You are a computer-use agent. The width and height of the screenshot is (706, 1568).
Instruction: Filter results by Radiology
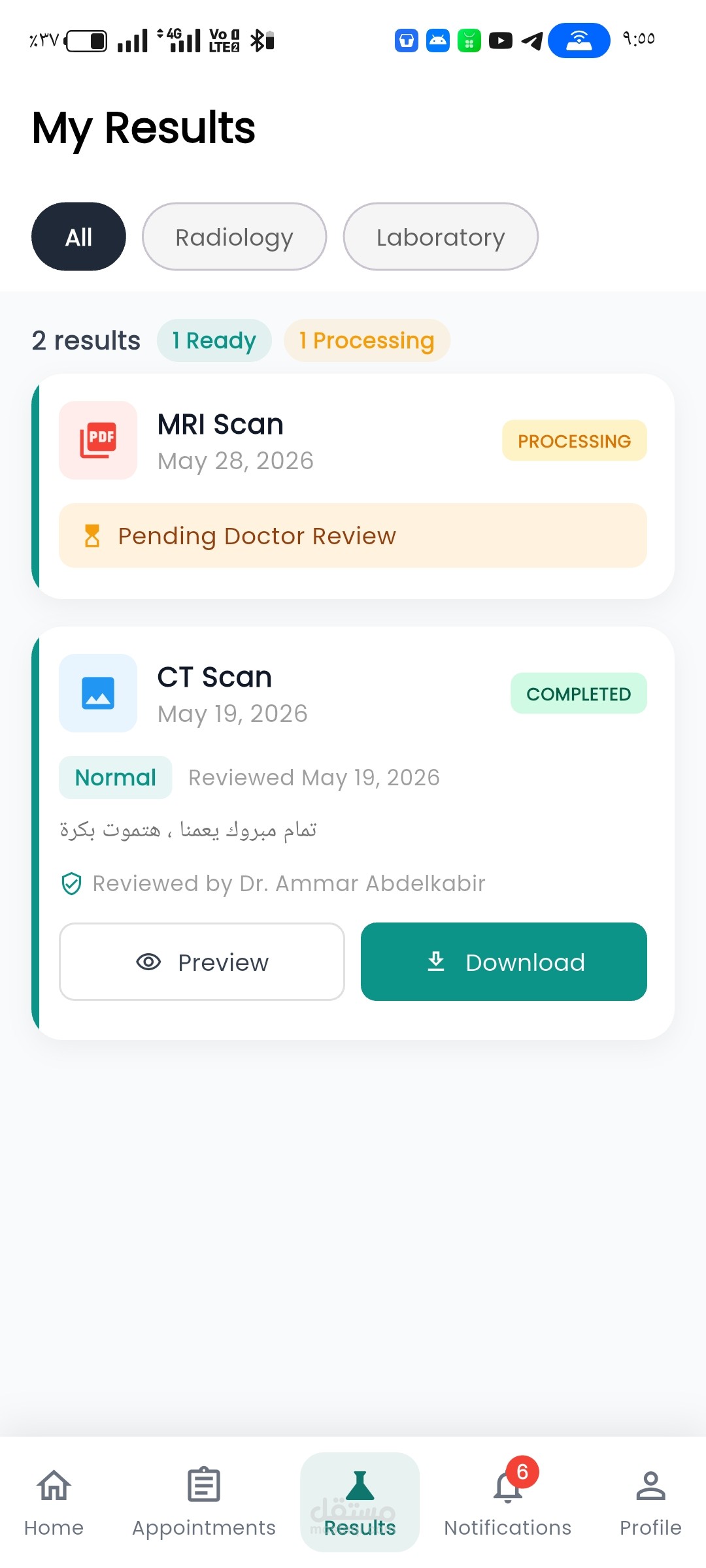234,237
